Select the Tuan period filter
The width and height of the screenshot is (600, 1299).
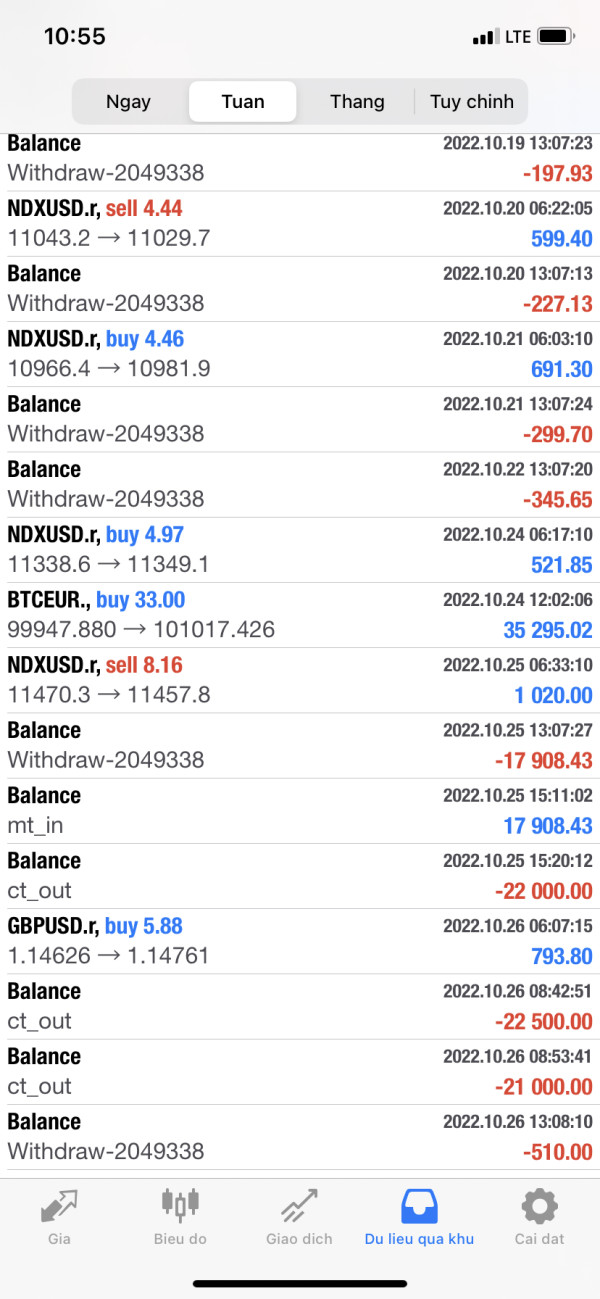243,101
